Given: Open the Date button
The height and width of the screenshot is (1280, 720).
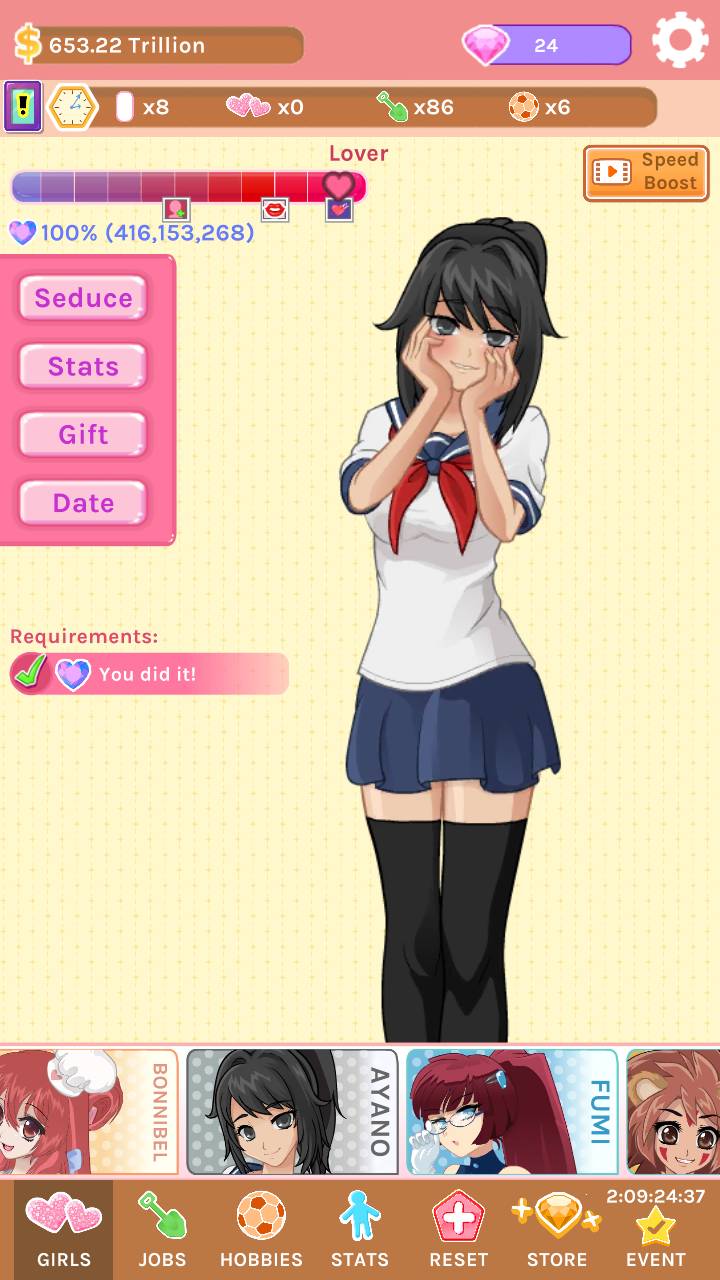Looking at the screenshot, I should click(82, 503).
